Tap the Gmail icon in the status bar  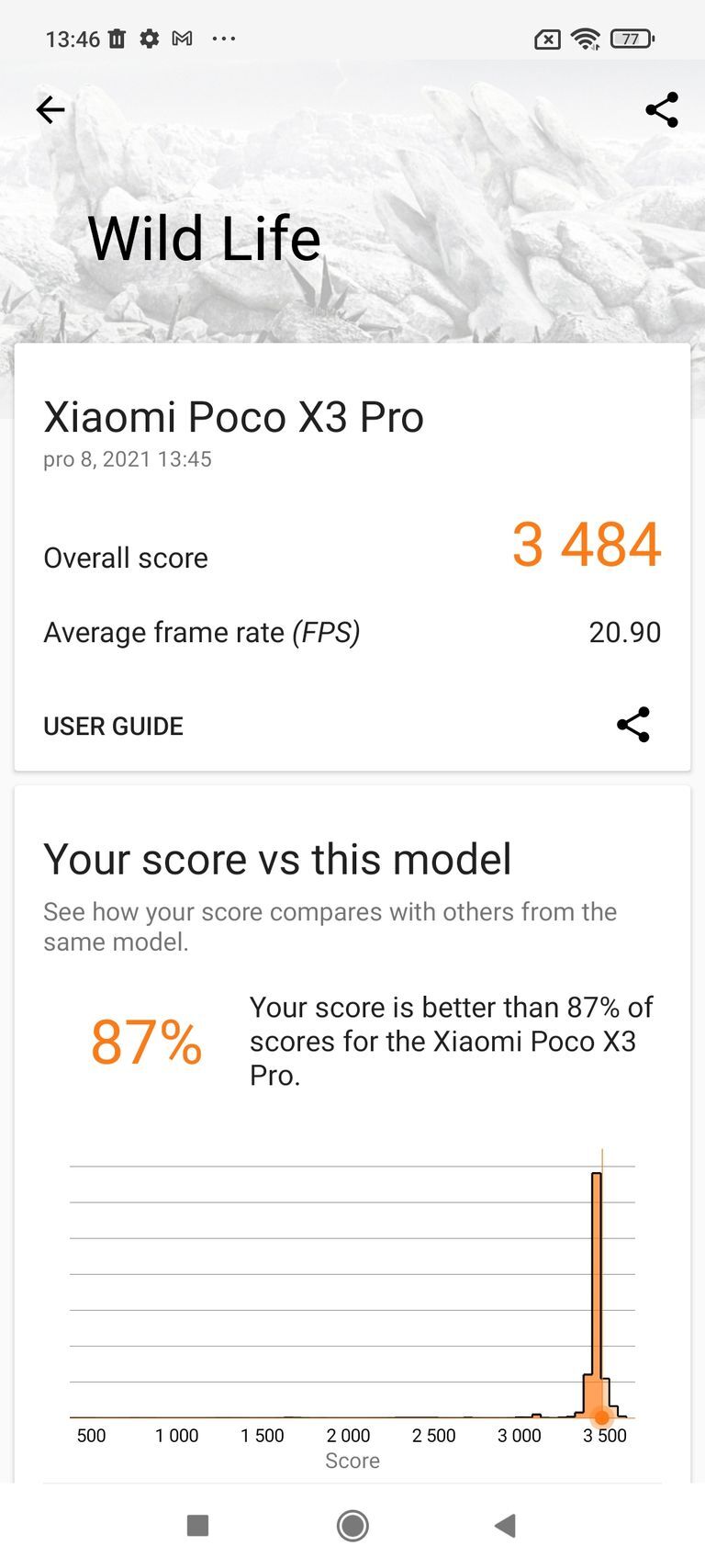click(x=183, y=39)
